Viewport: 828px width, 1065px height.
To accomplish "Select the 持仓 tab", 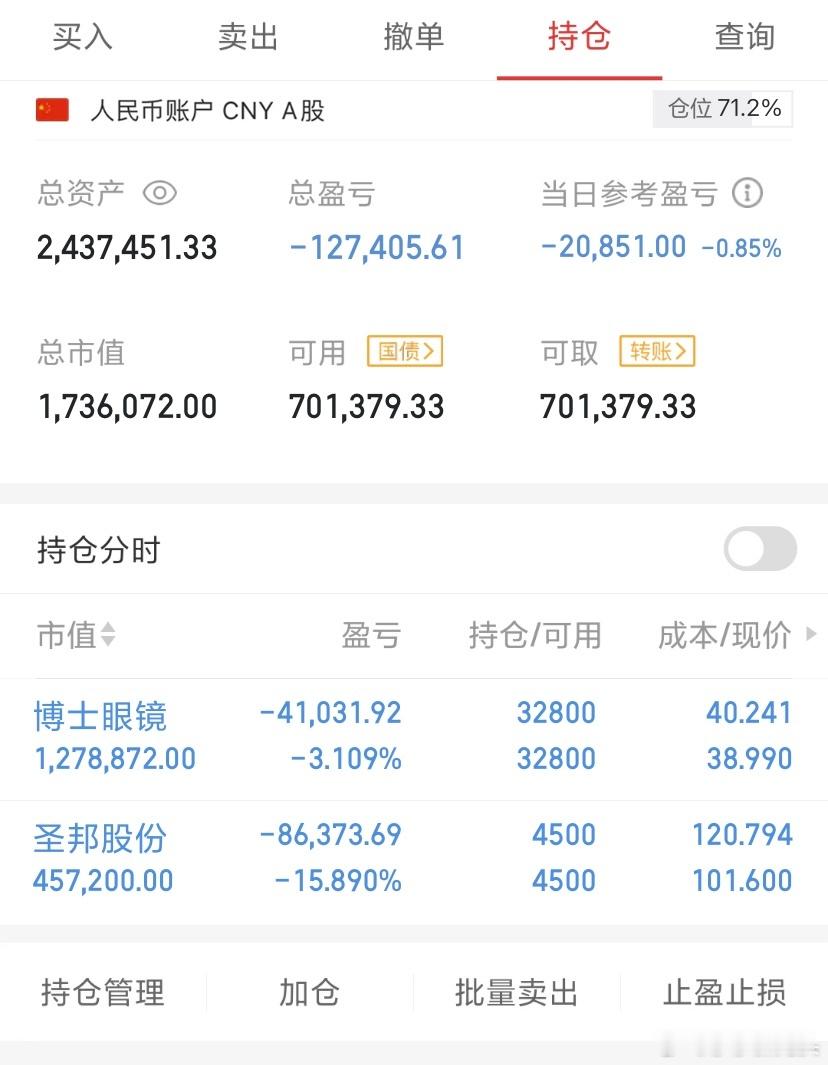I will coord(579,38).
